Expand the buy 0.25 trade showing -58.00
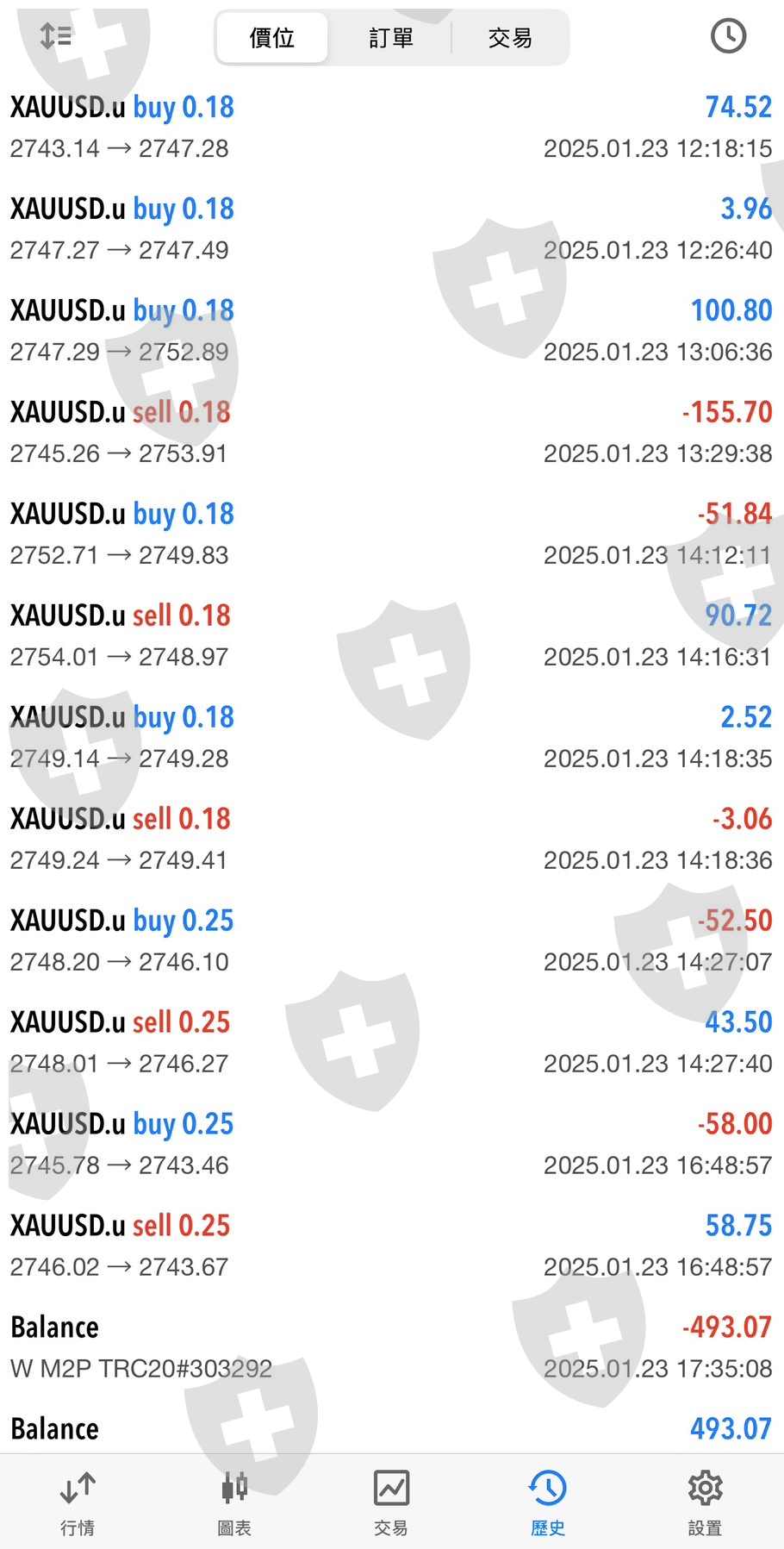Image resolution: width=784 pixels, height=1549 pixels. point(391,1145)
